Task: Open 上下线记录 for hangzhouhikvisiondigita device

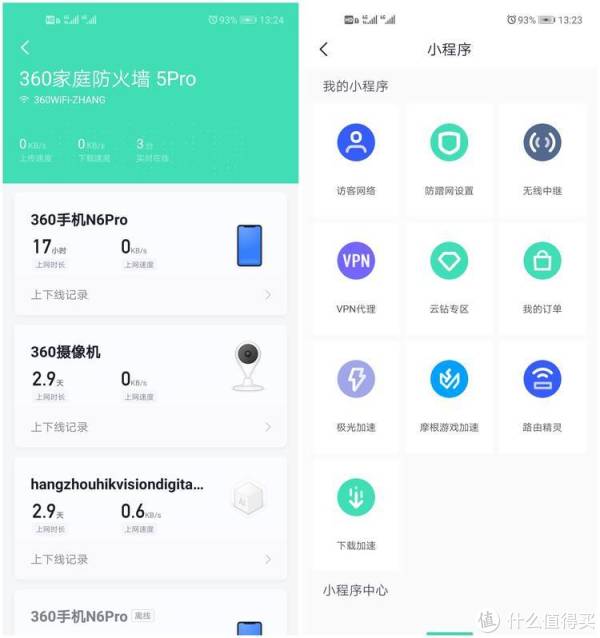Action: pyautogui.click(x=150, y=559)
